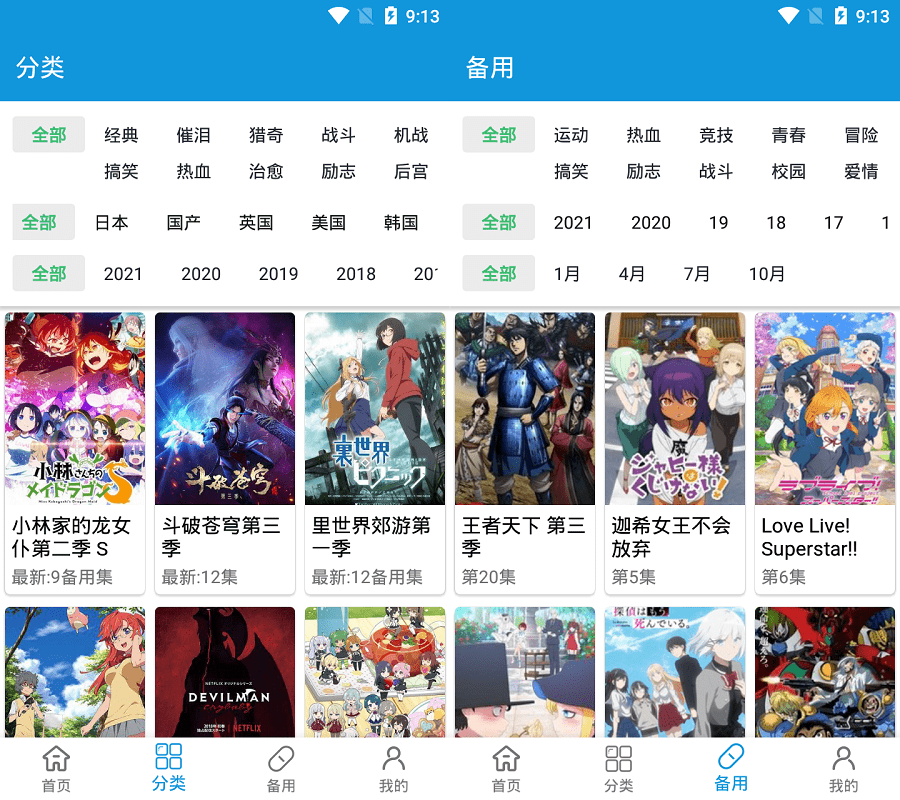The width and height of the screenshot is (900, 800).
Task: Choose the 青春 category
Action: 788,135
